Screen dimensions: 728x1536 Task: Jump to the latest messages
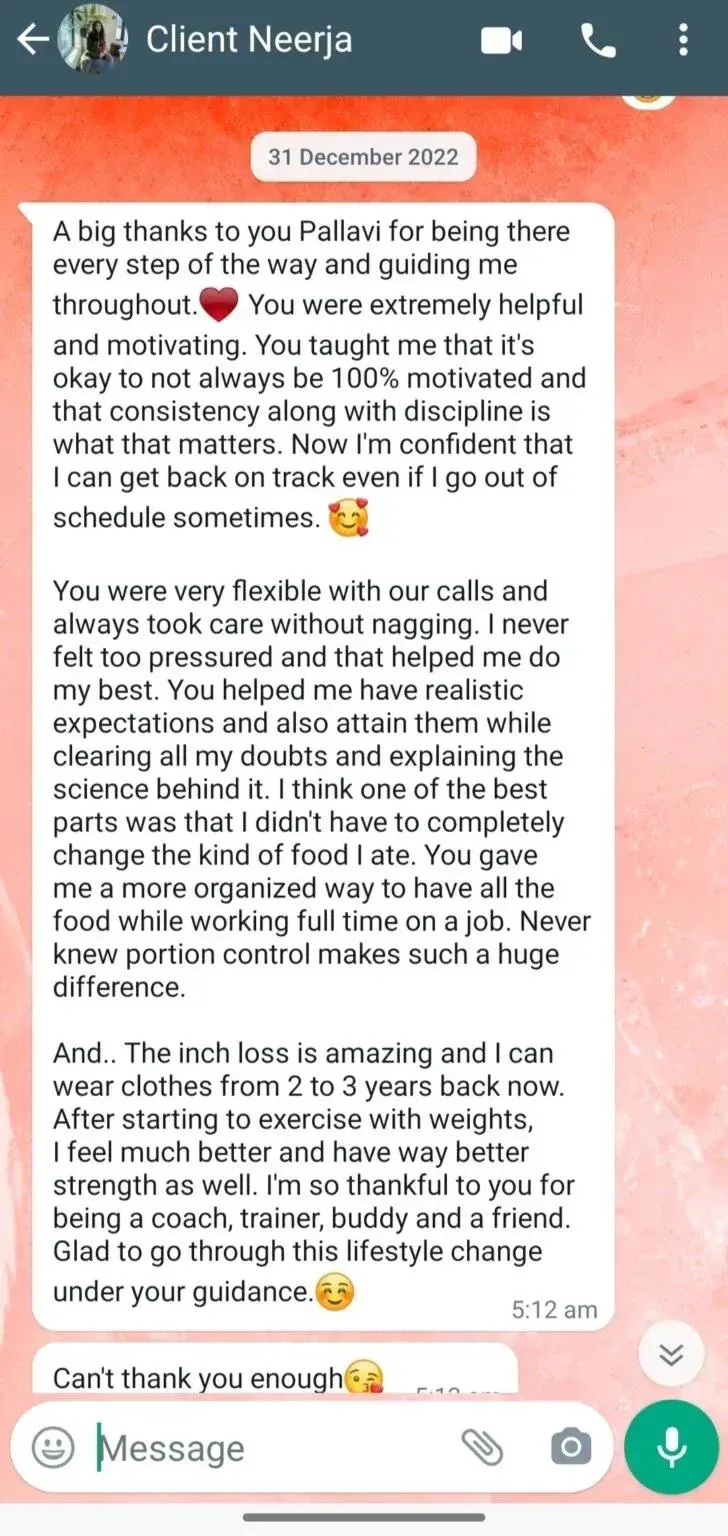(x=671, y=1354)
